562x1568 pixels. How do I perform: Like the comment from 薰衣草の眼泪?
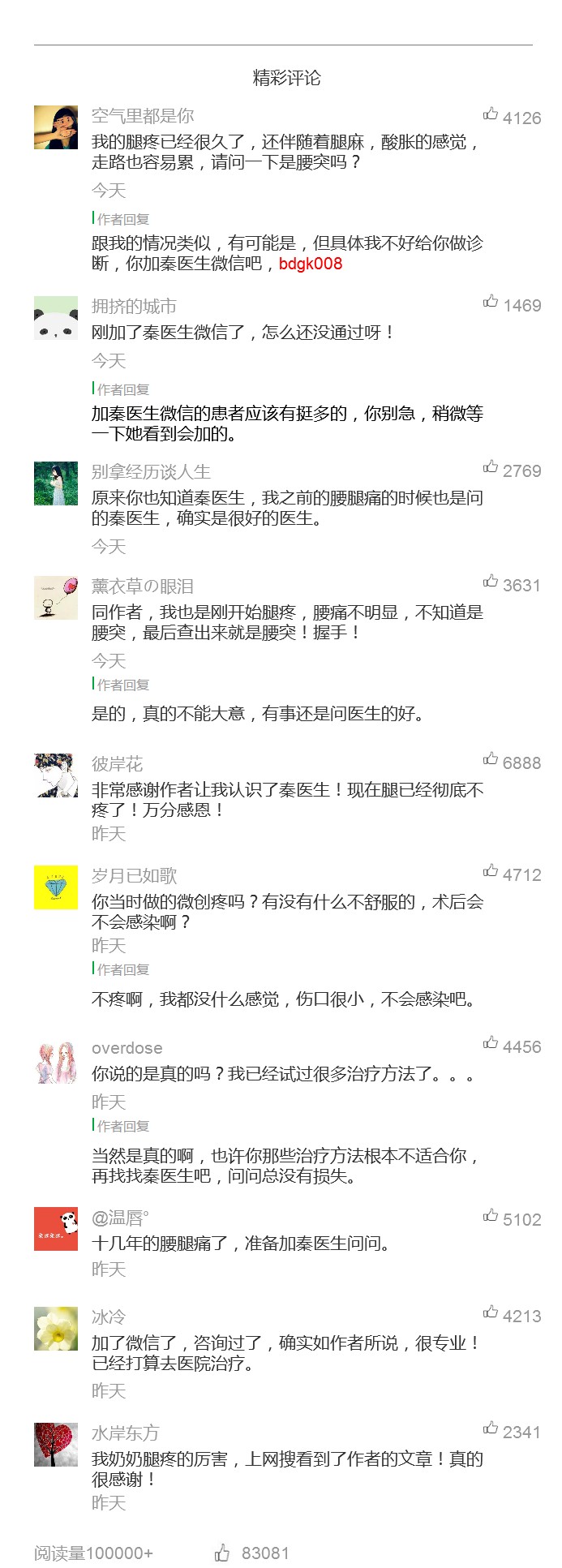pyautogui.click(x=491, y=582)
